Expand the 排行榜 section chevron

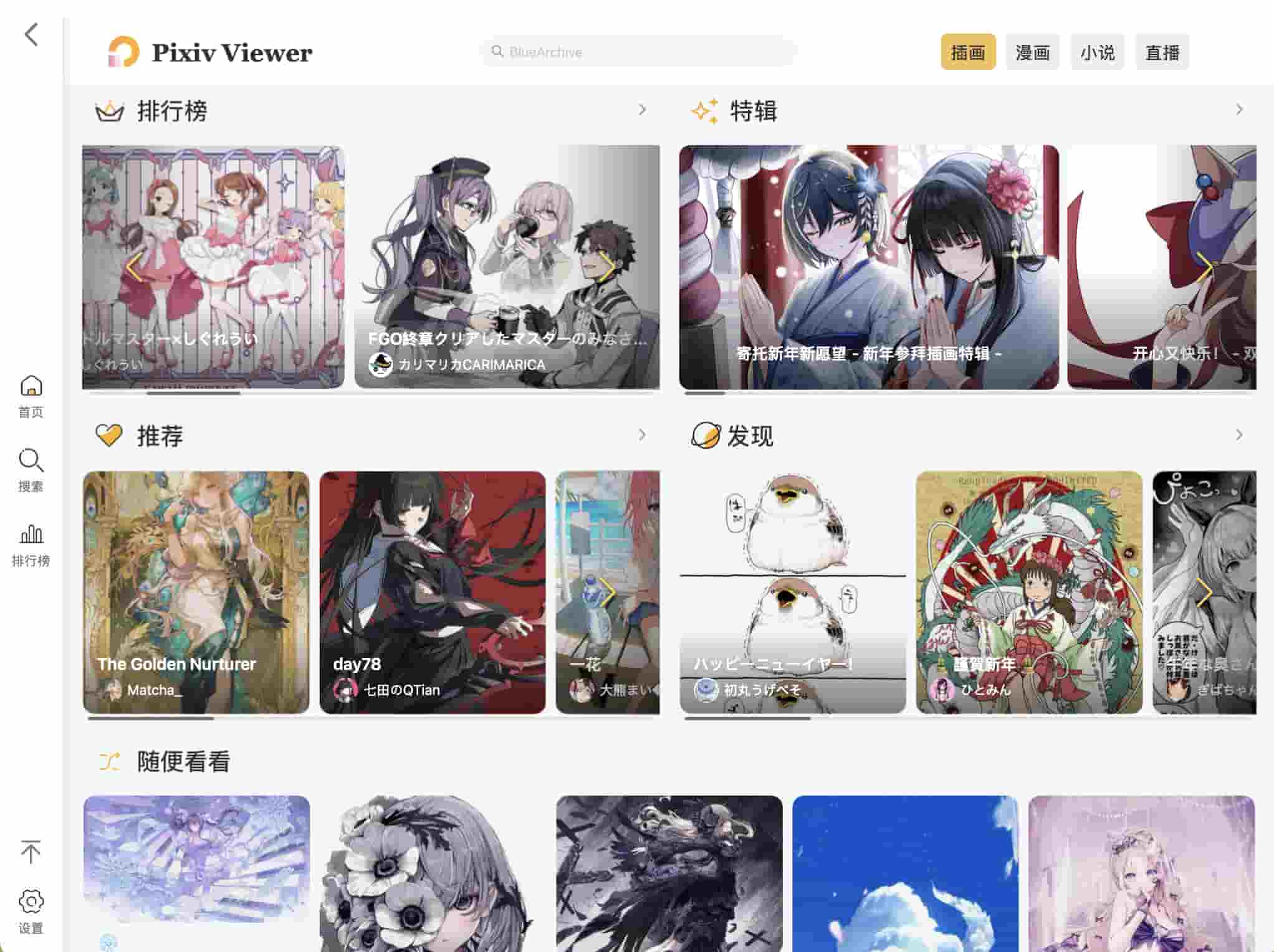(x=643, y=110)
